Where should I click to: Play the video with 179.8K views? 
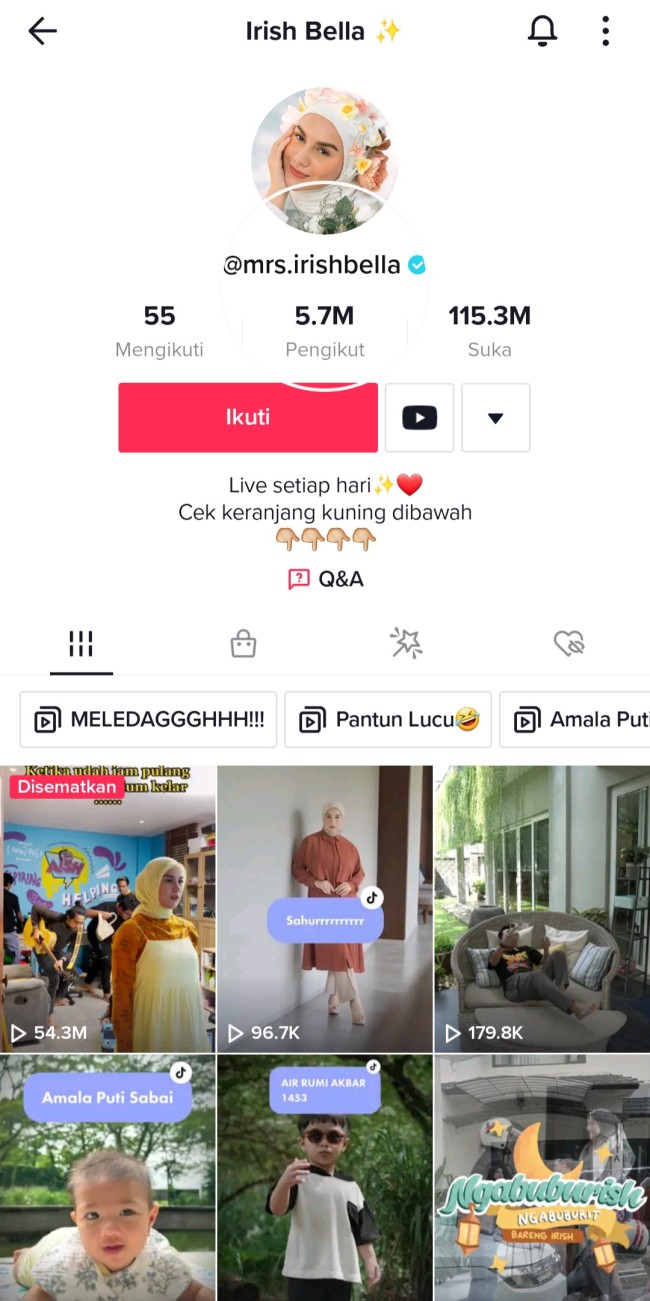(542, 909)
